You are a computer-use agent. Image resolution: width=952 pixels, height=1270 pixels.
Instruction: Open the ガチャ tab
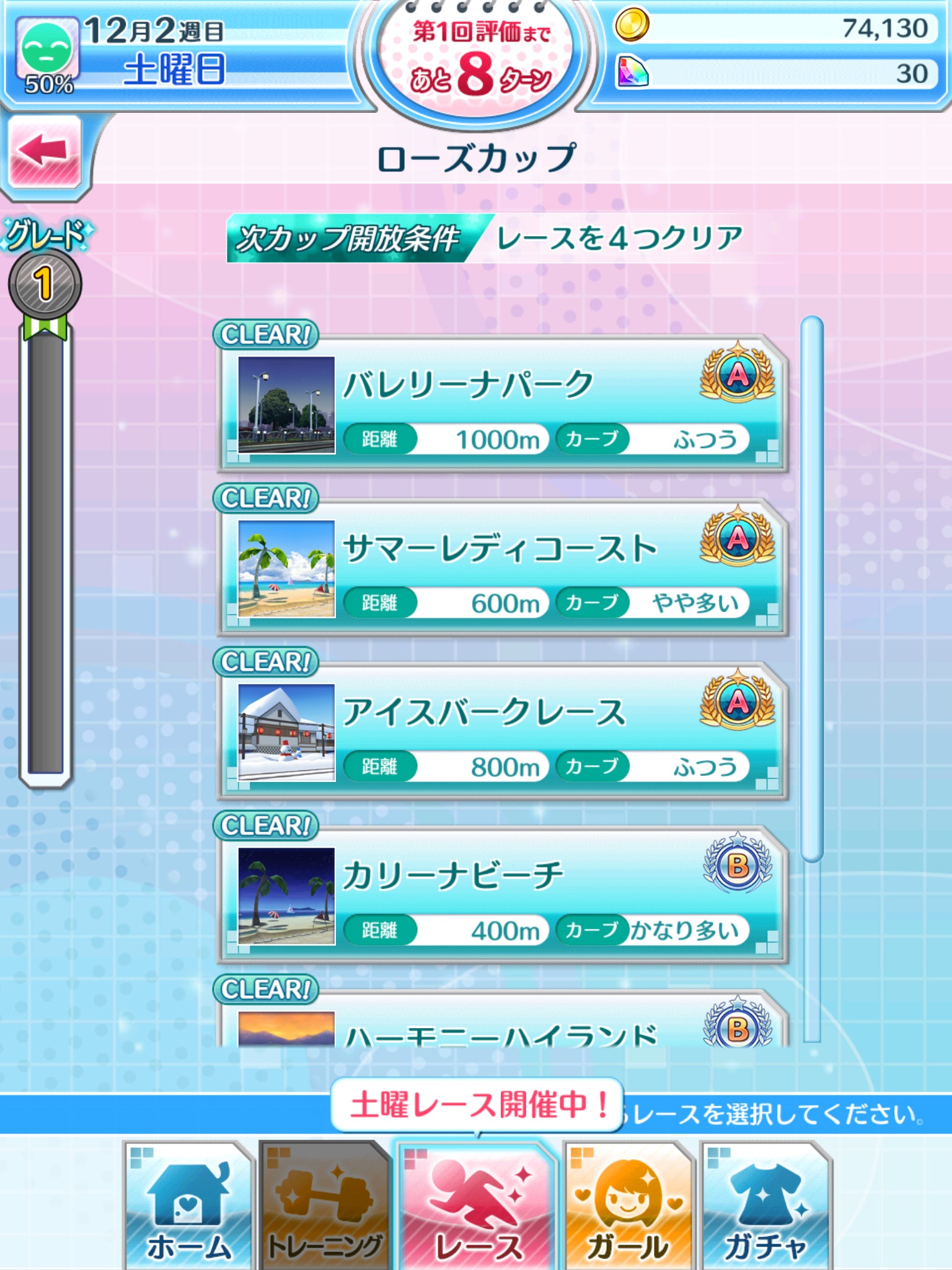[x=765, y=1206]
